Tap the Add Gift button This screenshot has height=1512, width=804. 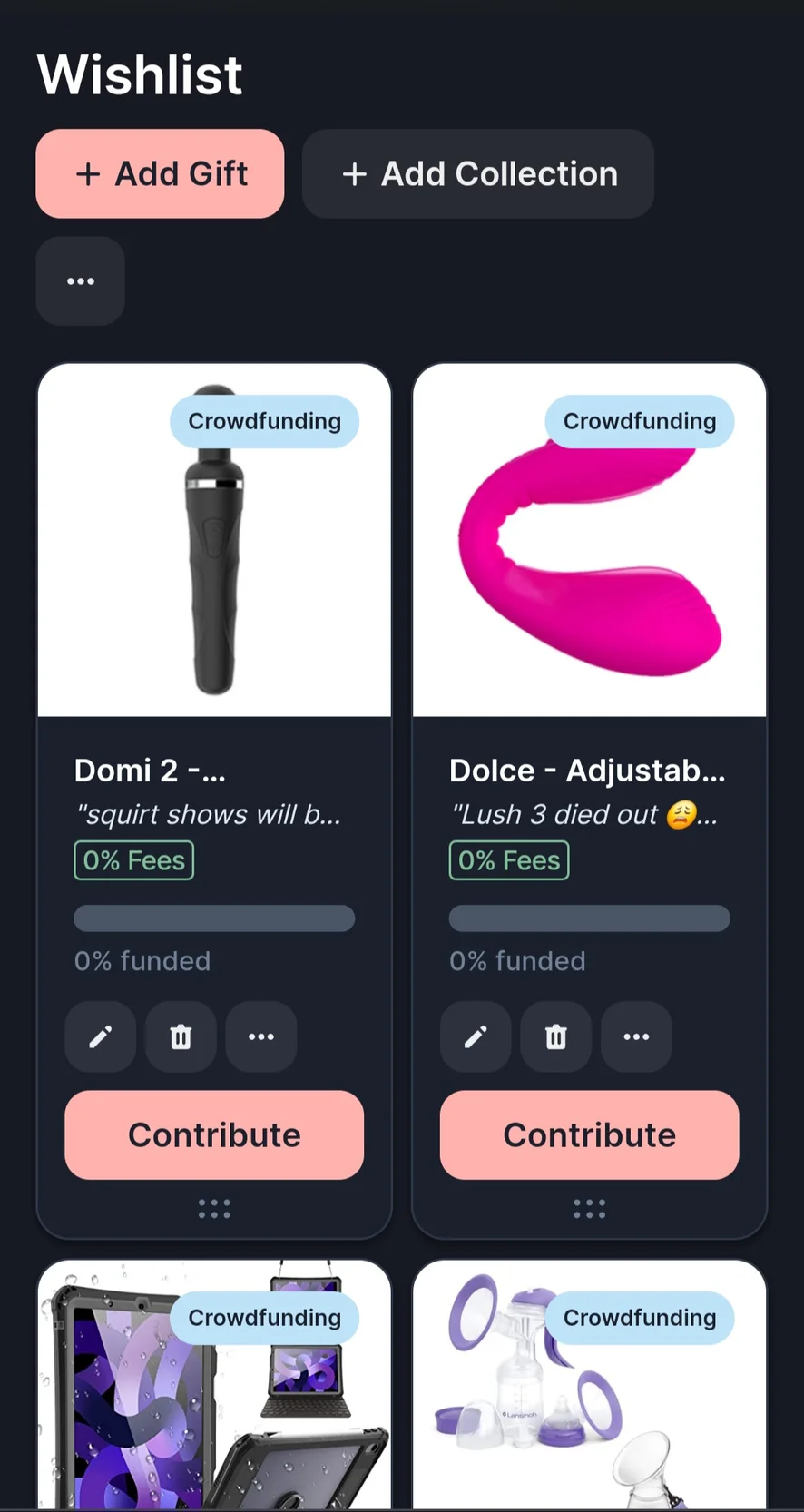[x=160, y=173]
